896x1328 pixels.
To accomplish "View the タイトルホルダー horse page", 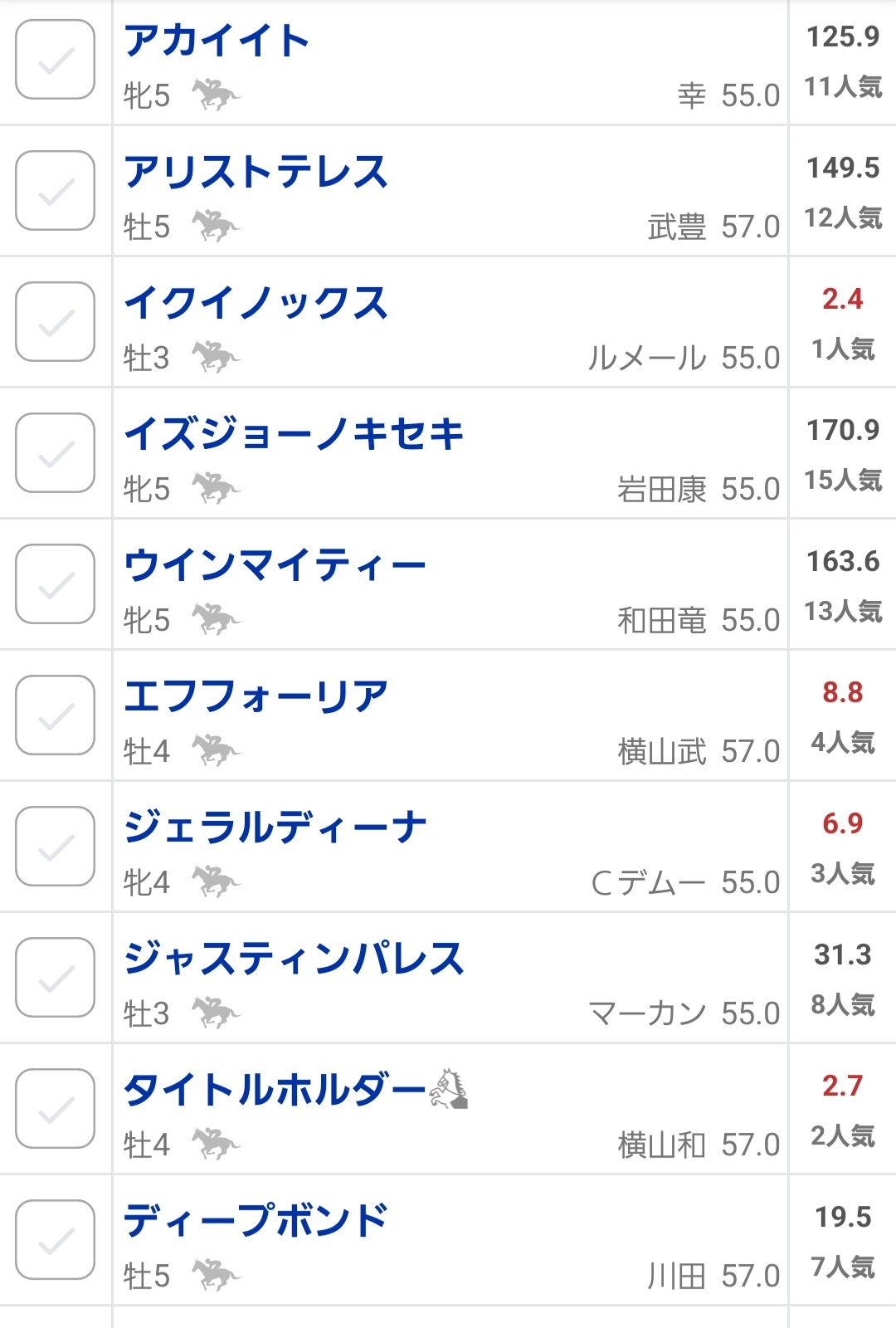I will 274,1090.
